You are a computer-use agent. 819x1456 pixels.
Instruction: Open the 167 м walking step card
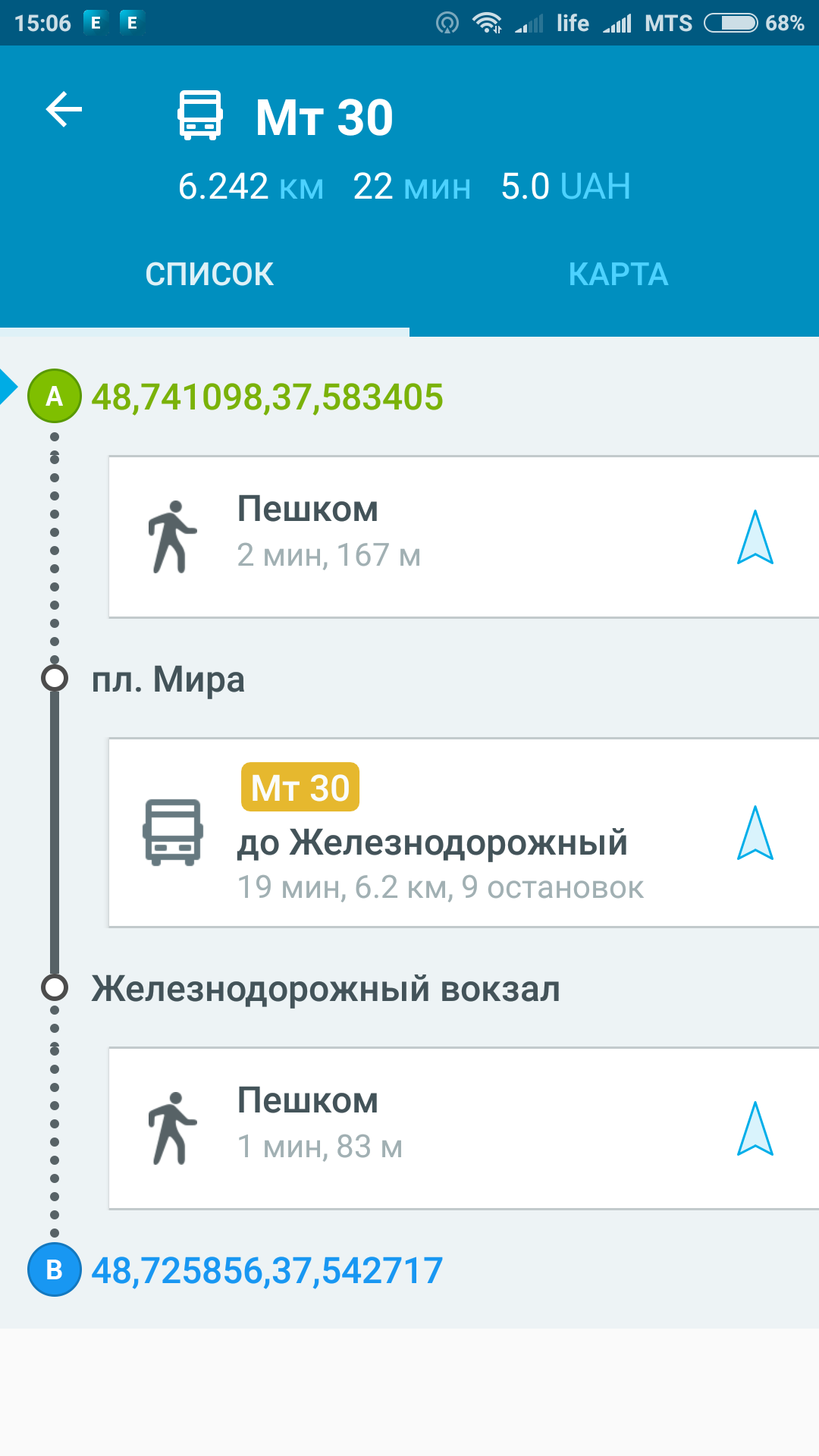(x=464, y=537)
